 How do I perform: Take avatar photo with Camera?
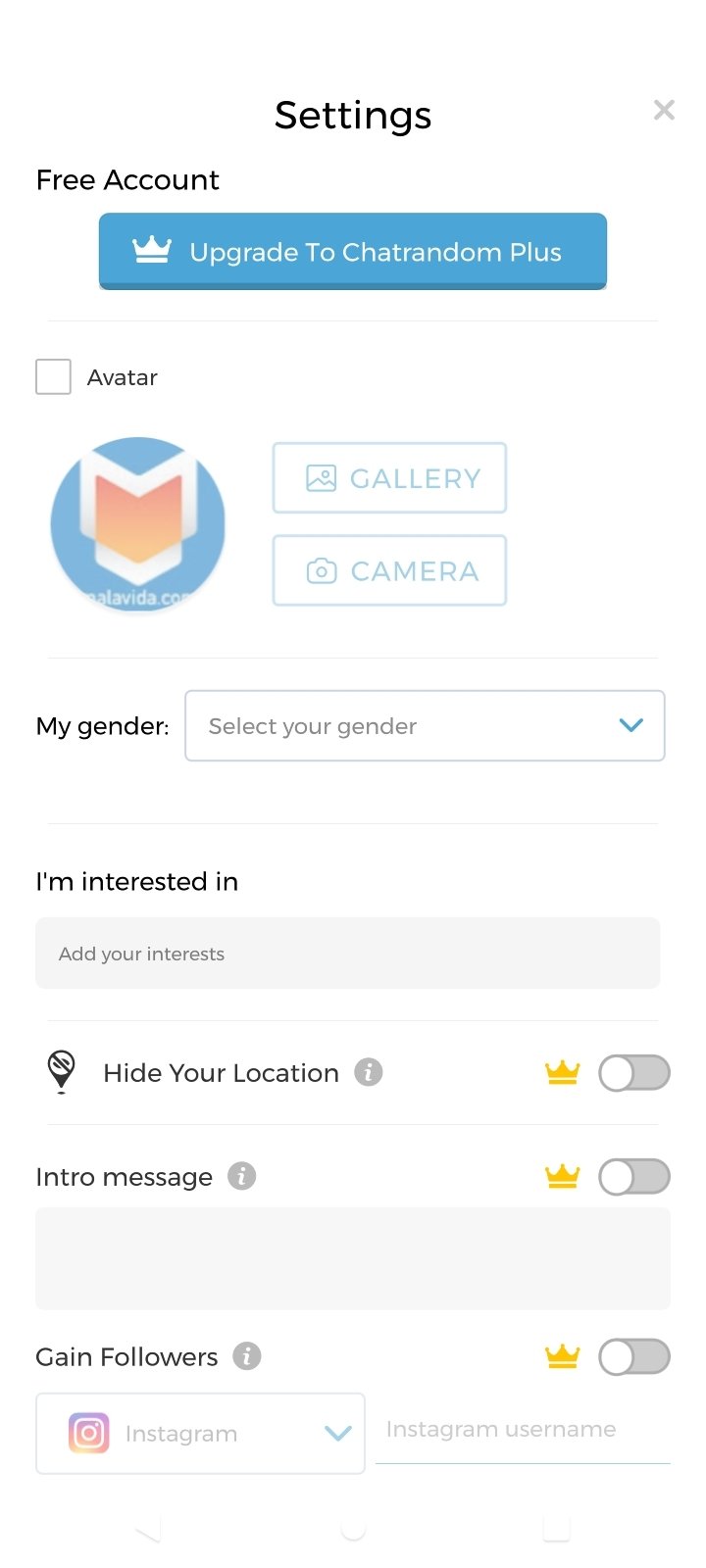389,570
